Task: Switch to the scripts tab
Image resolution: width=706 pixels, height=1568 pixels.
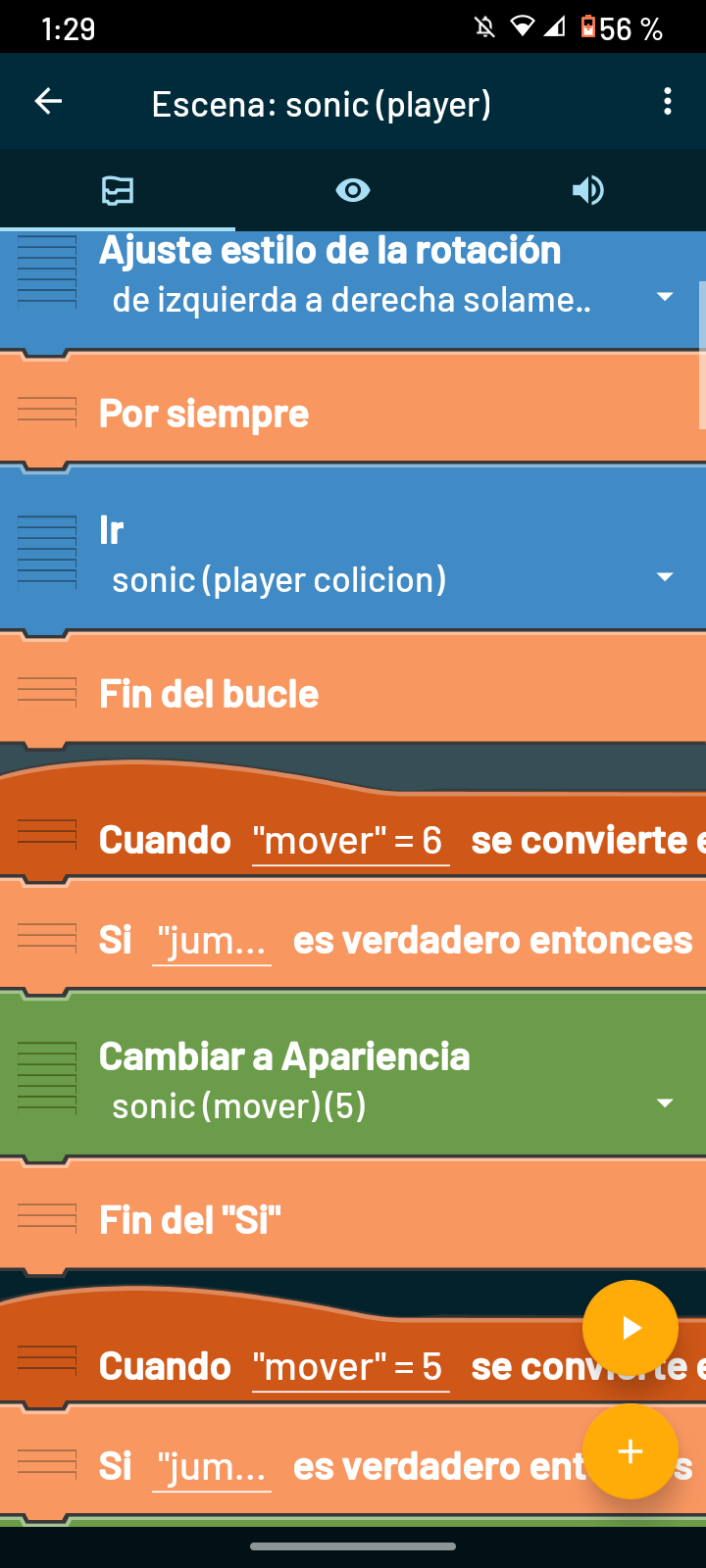Action: point(118,190)
